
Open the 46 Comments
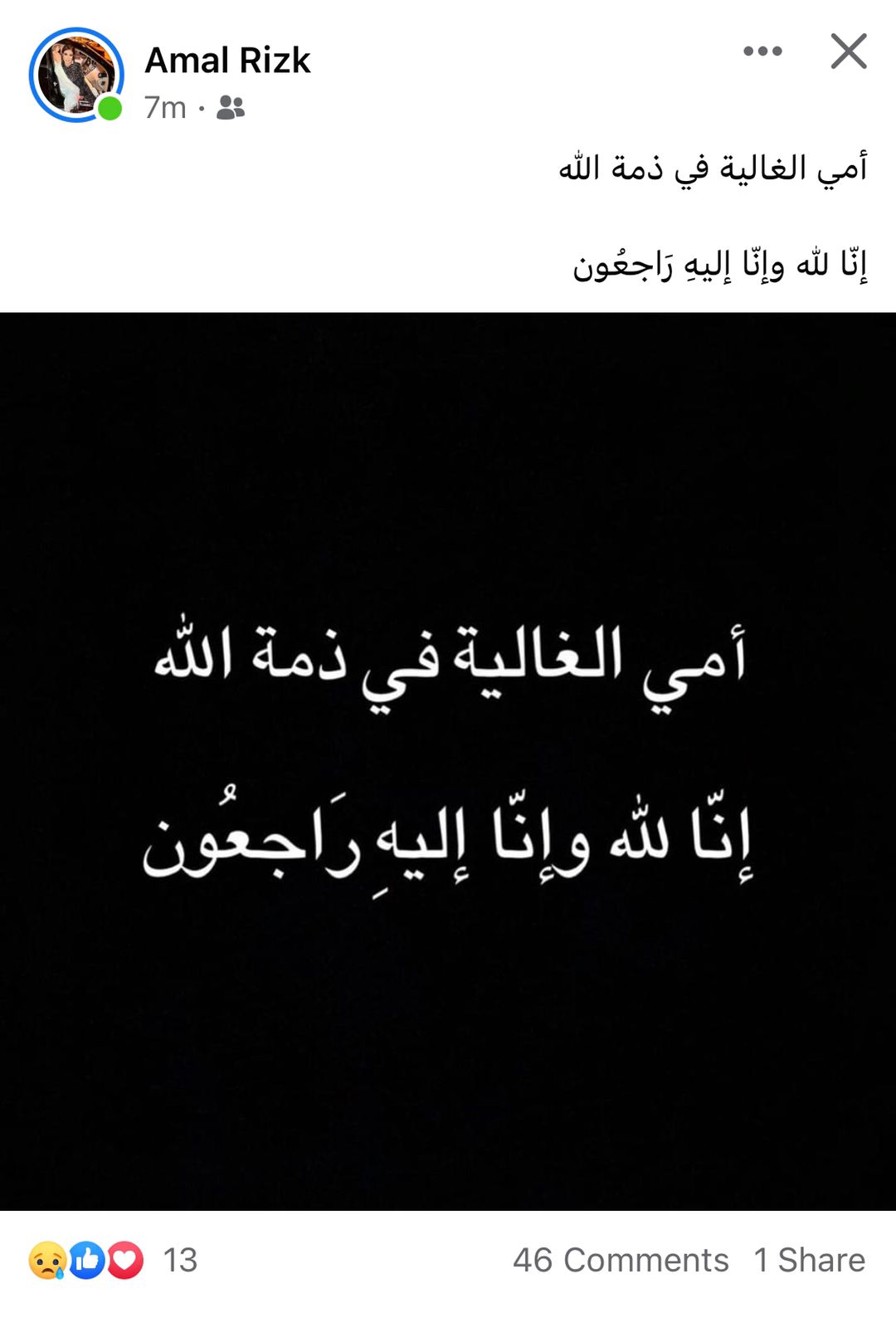point(621,1260)
